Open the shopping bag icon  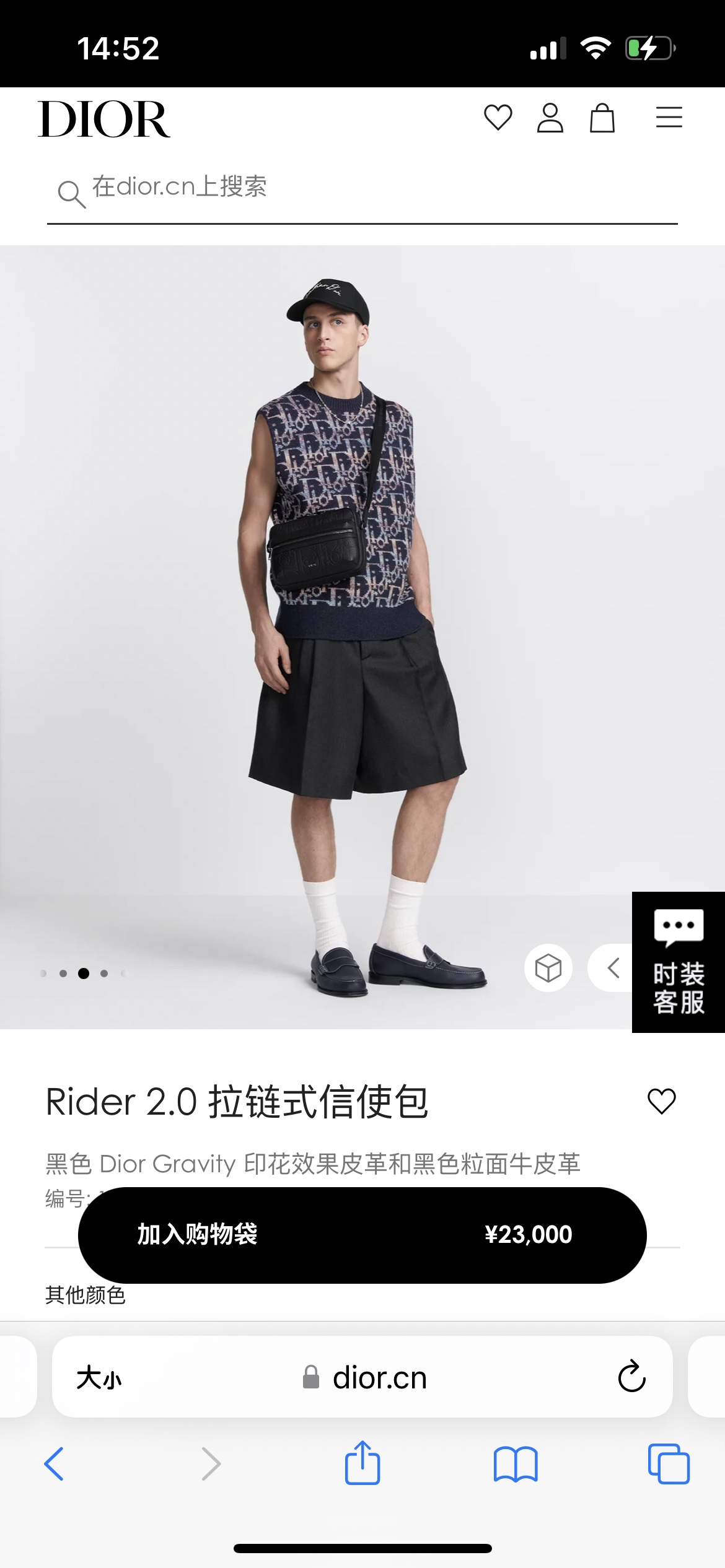pos(602,118)
